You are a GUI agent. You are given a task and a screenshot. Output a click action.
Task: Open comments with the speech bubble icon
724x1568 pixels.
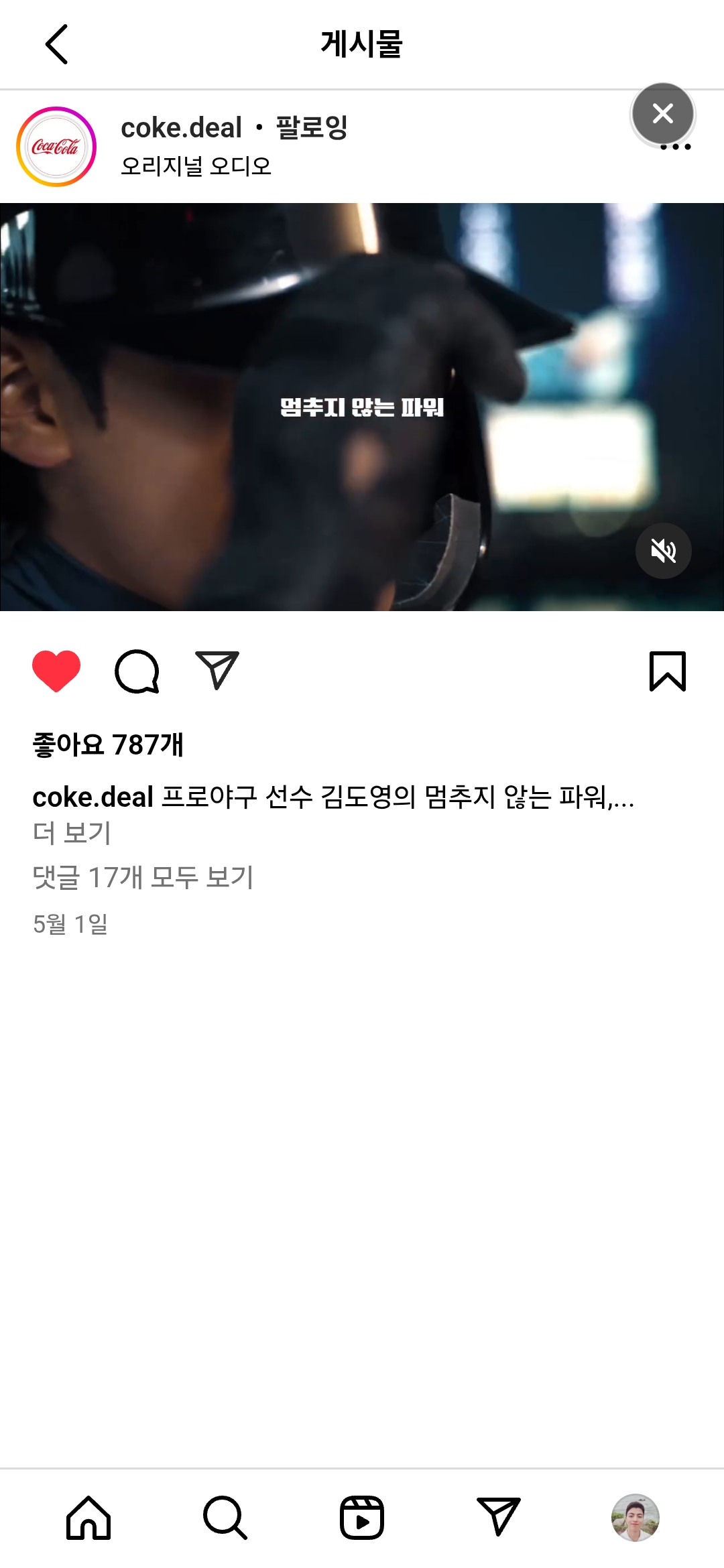137,671
